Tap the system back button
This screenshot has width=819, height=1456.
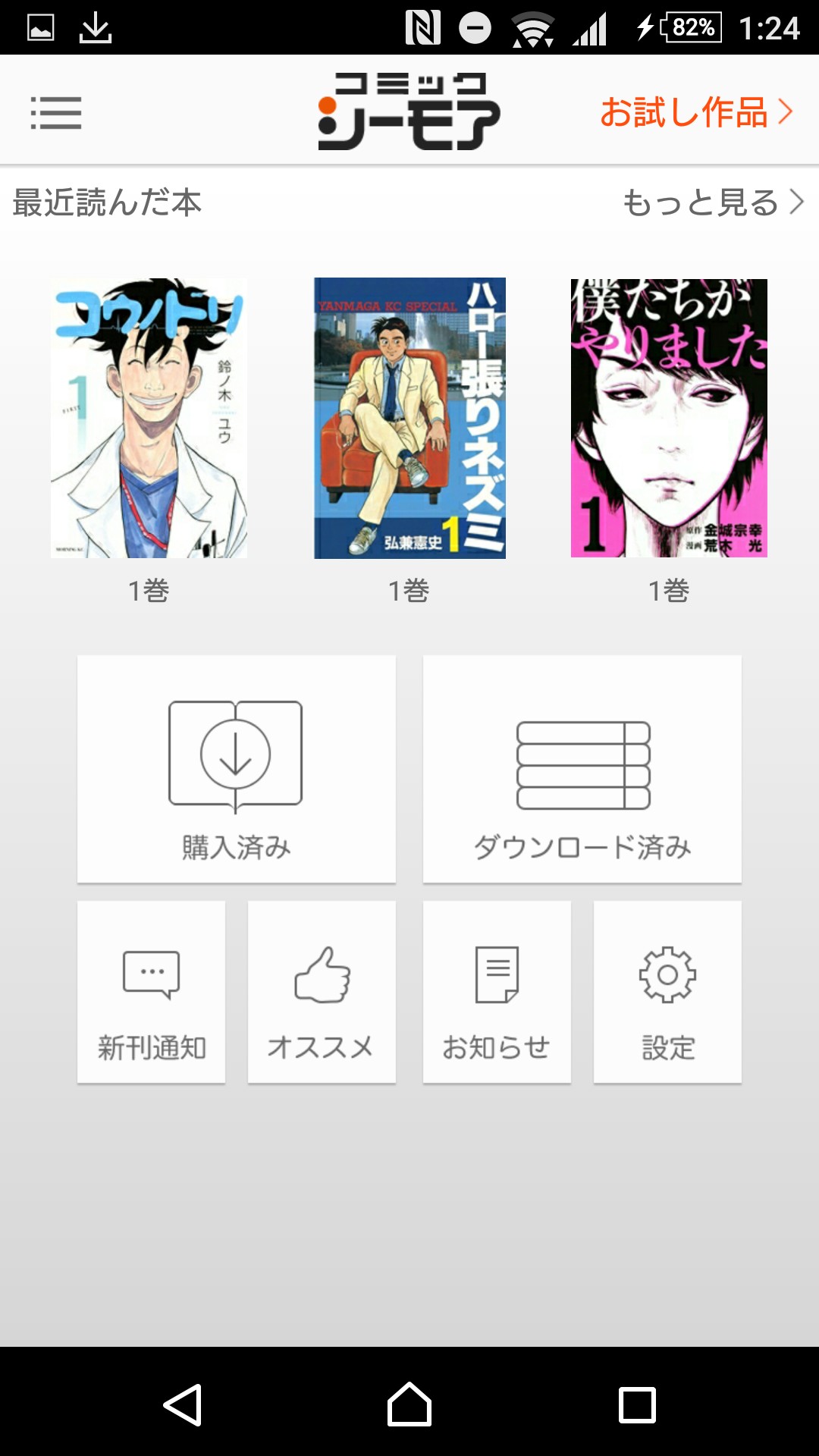pyautogui.click(x=183, y=1405)
